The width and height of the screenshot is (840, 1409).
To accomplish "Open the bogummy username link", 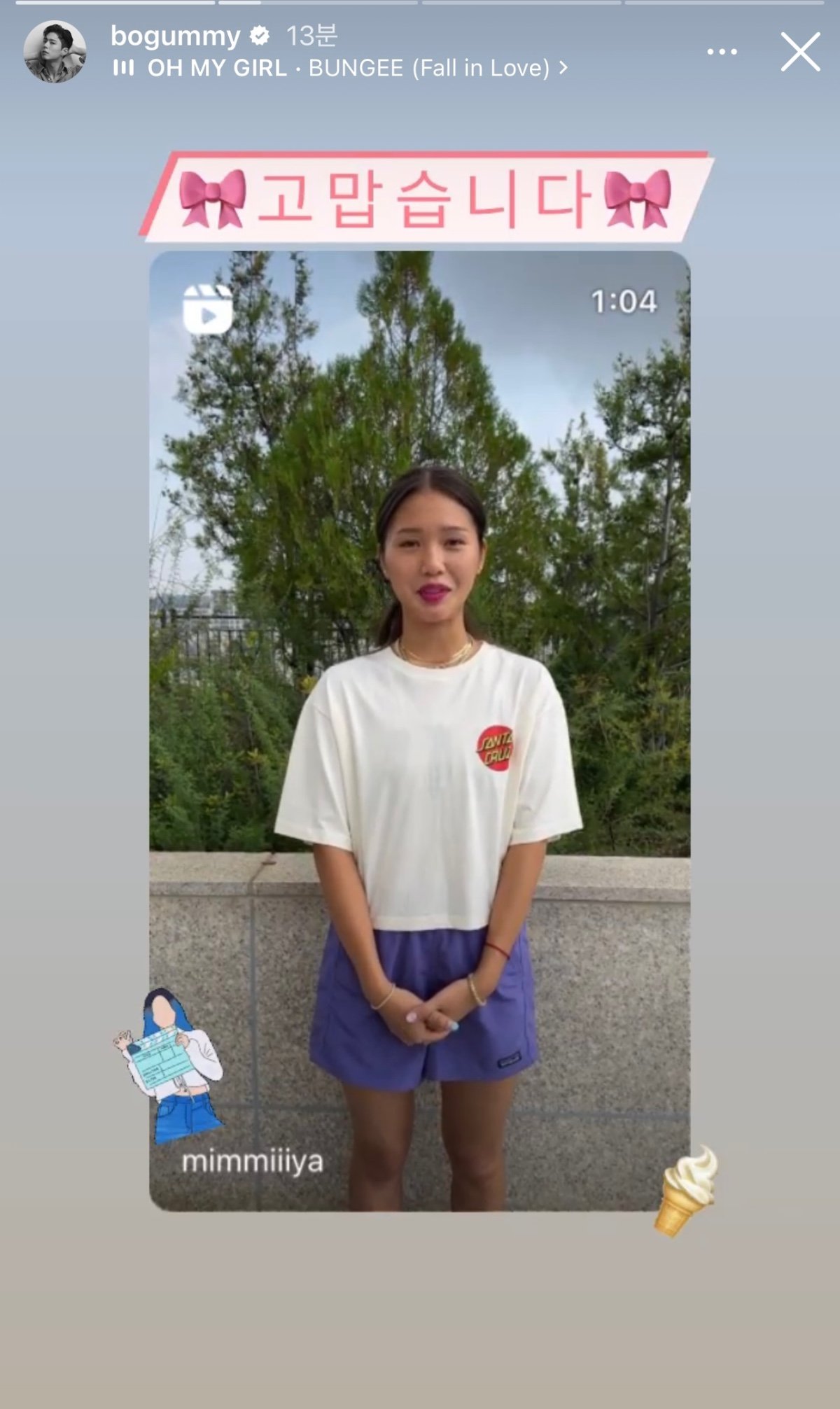I will (175, 35).
